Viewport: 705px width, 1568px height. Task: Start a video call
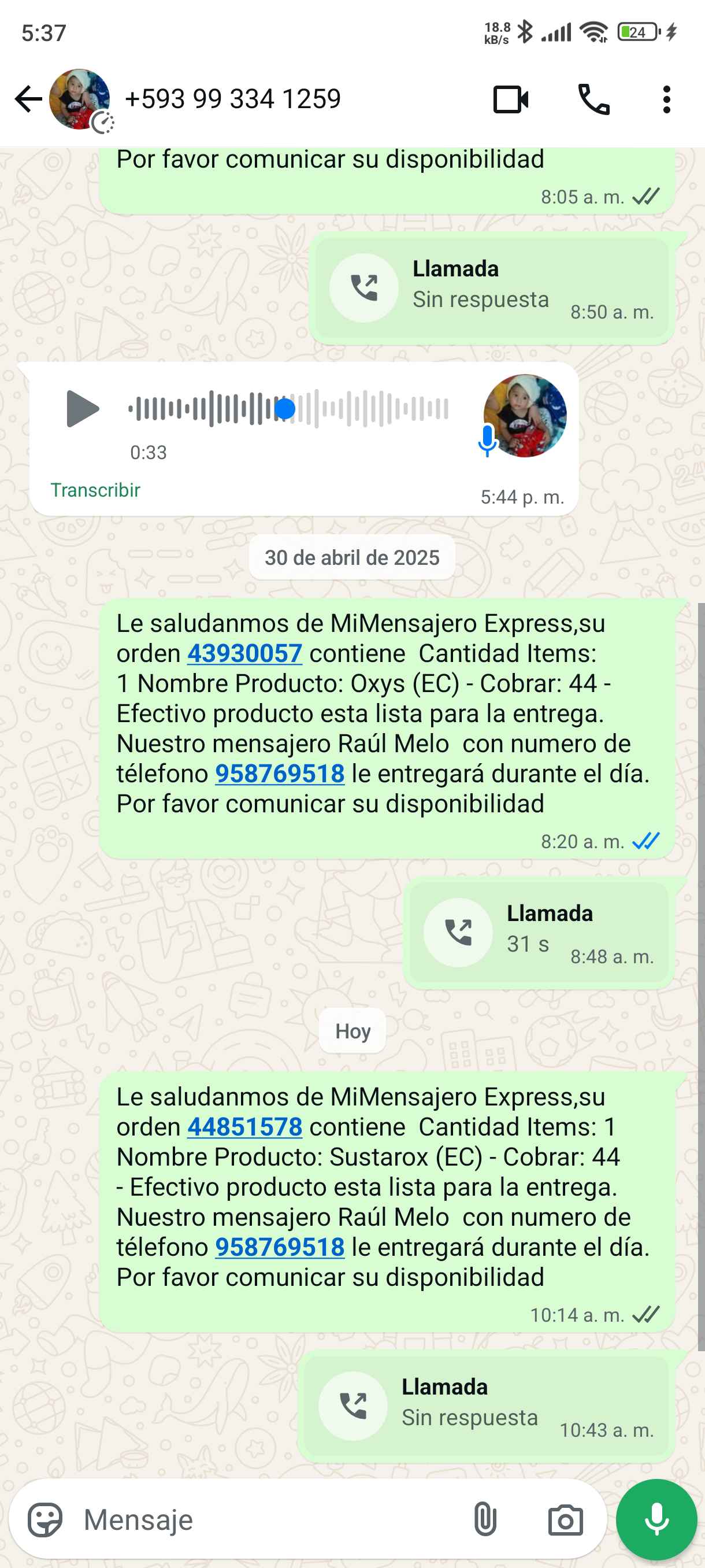510,100
